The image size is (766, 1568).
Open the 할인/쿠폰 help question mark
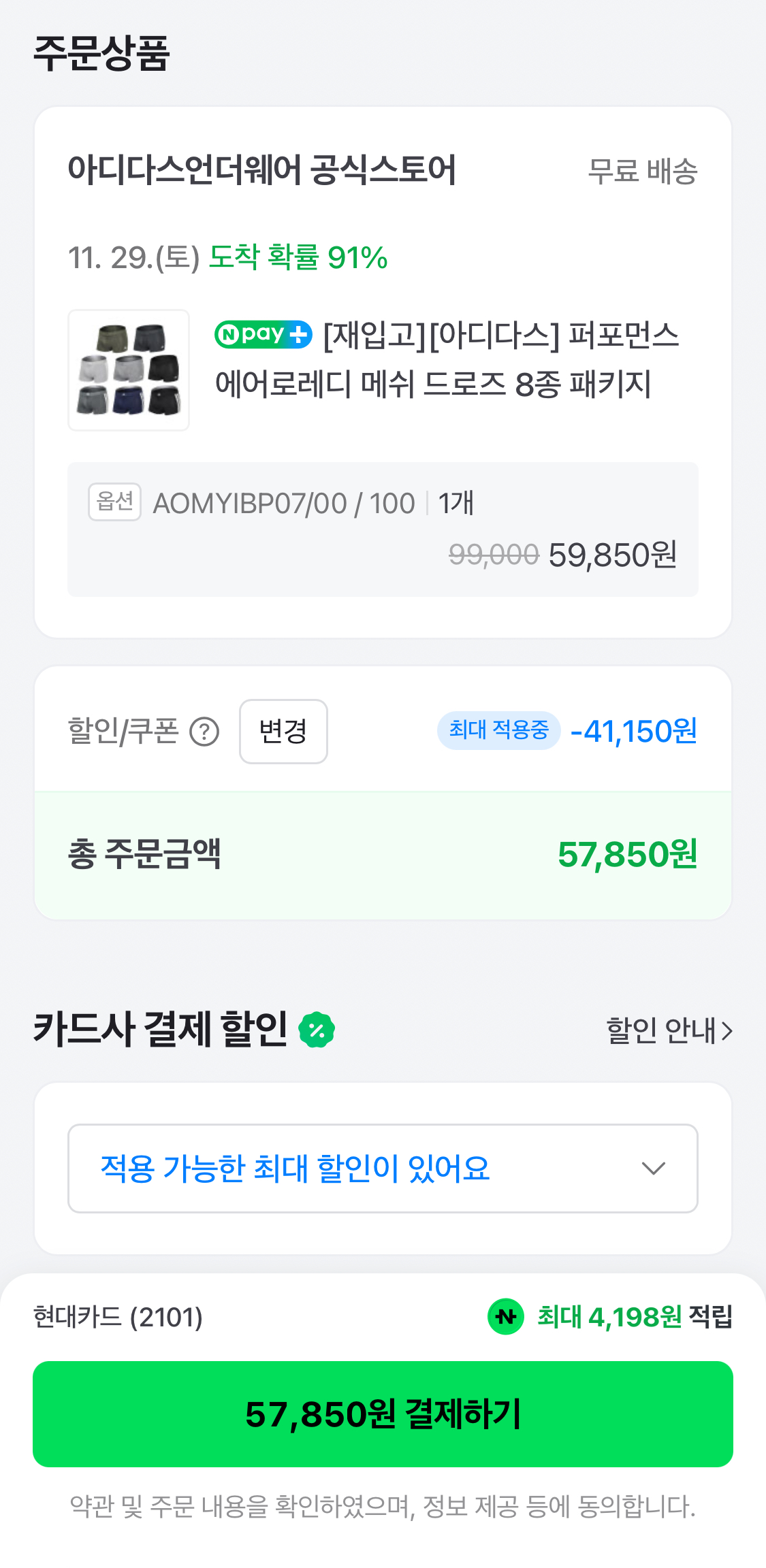pos(204,732)
